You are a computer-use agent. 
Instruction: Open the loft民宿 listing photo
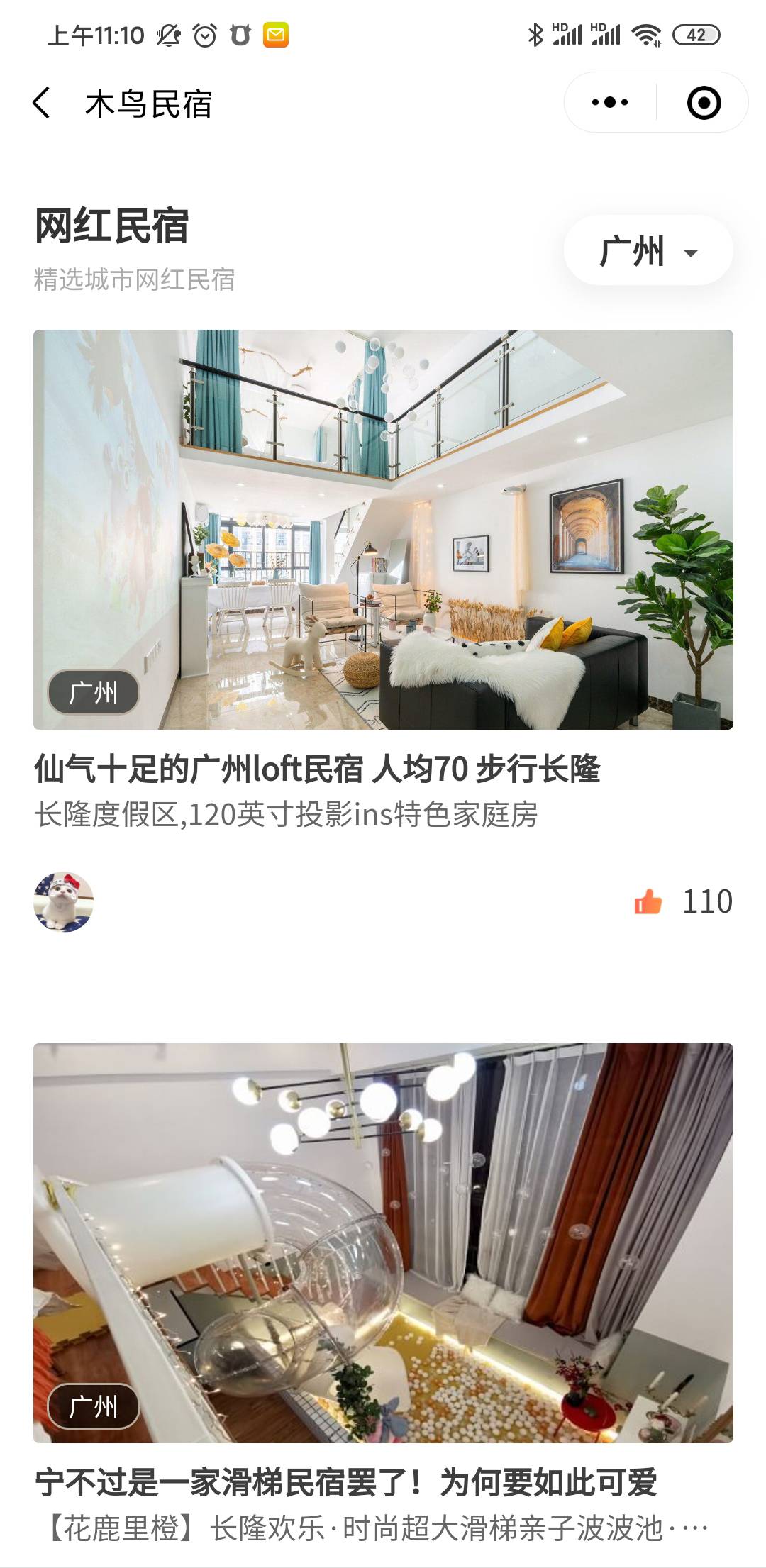coord(383,529)
